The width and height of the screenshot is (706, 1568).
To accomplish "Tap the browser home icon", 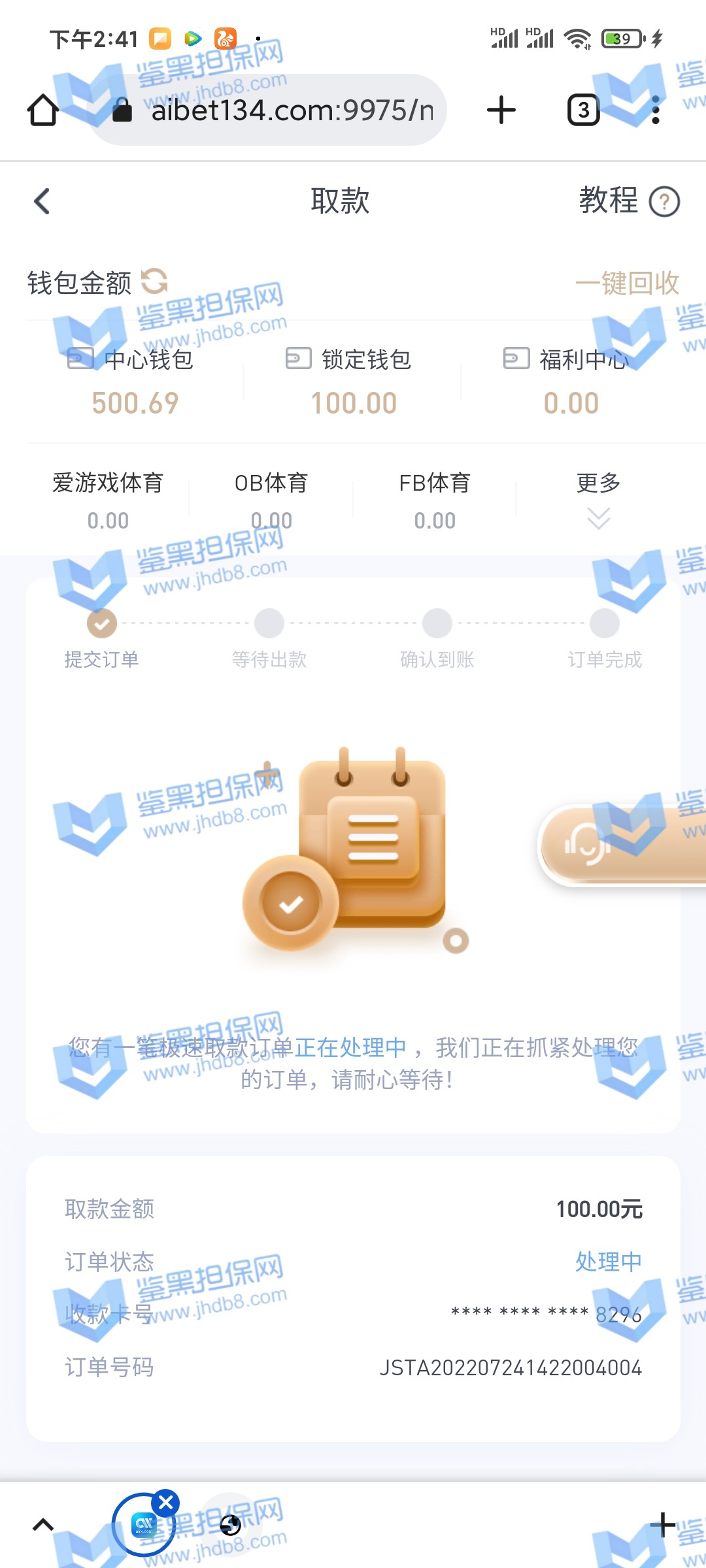I will click(x=43, y=110).
